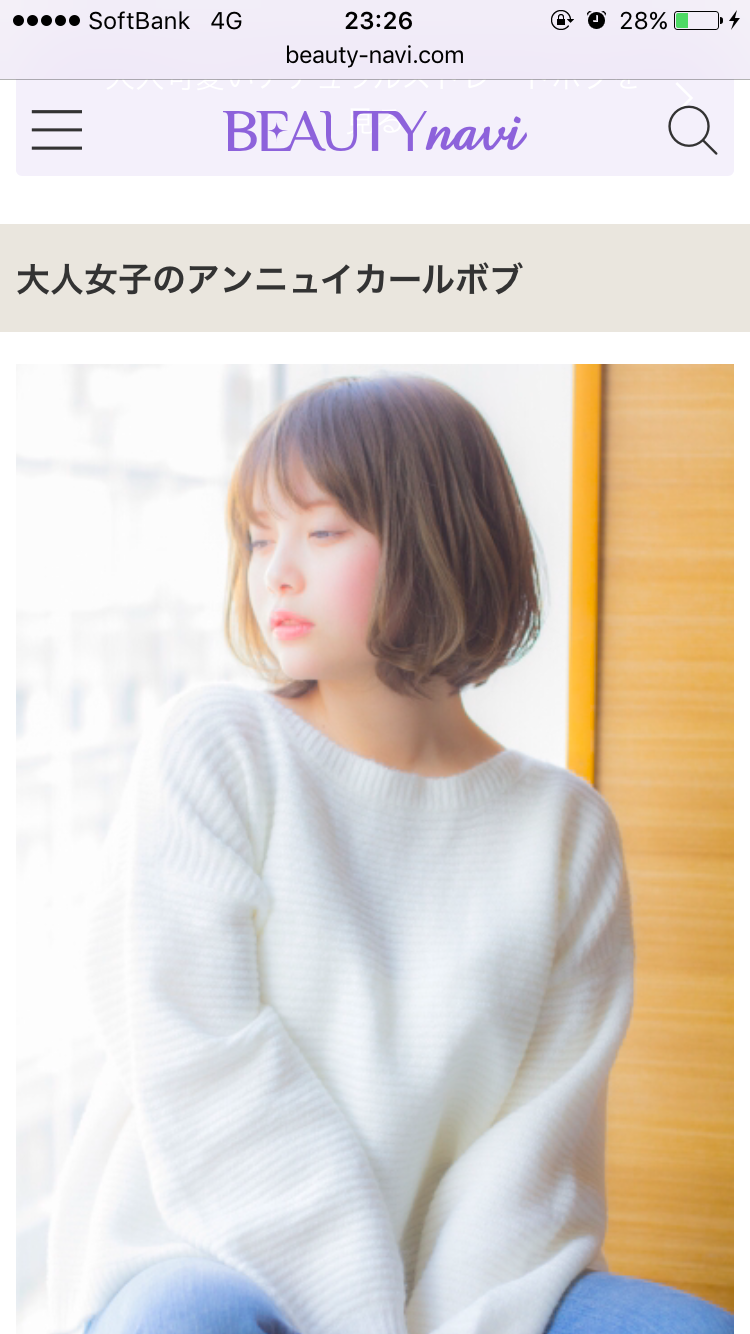
Task: Open the hamburger menu
Action: (x=57, y=131)
